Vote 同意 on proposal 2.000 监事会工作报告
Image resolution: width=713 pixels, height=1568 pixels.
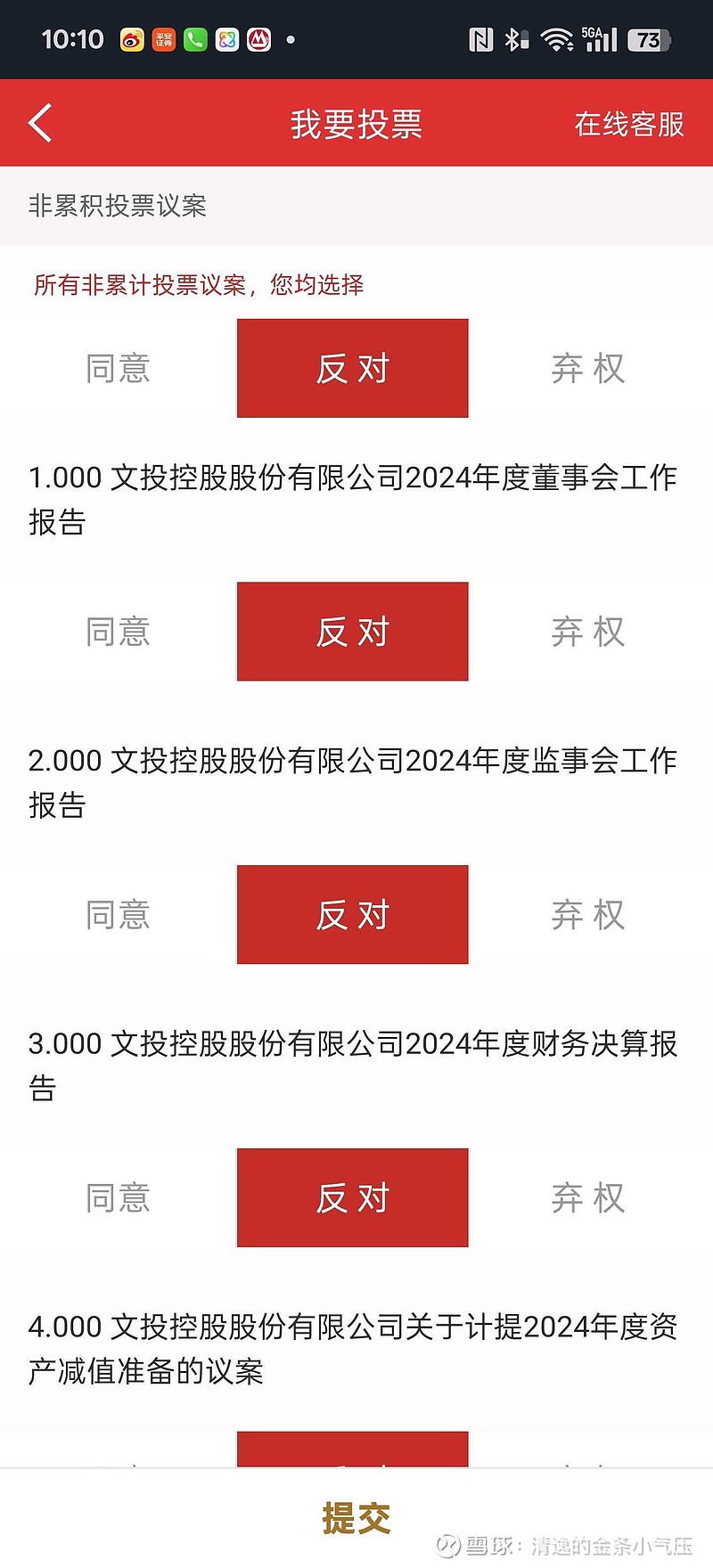(118, 915)
